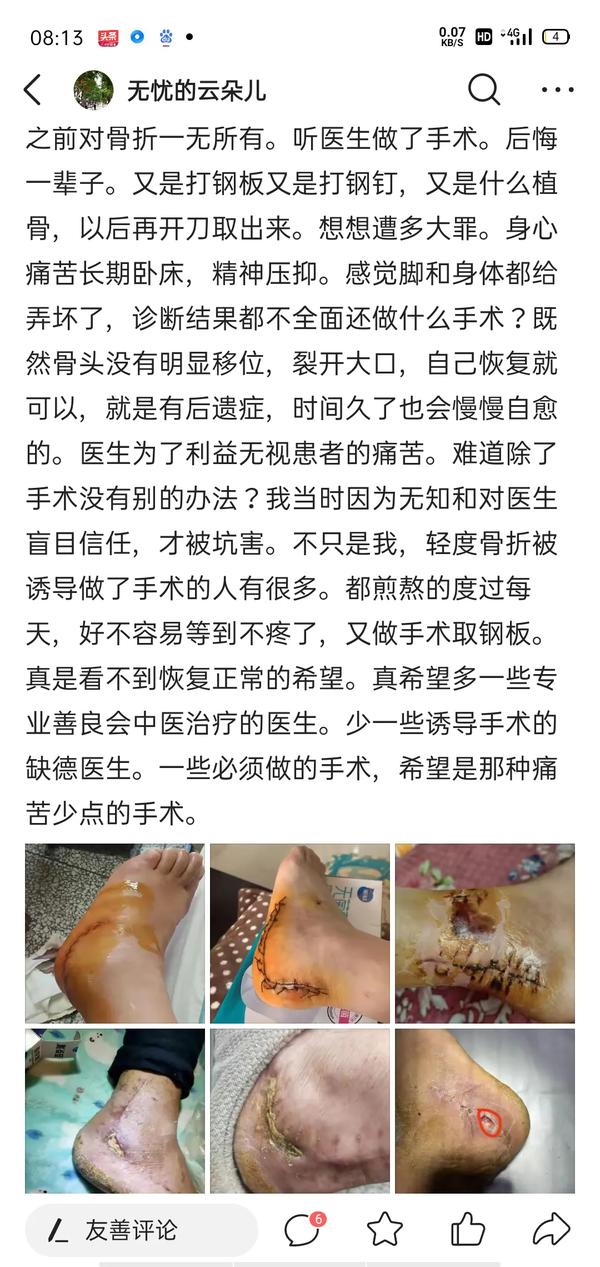
Task: Open the three-dot overflow menu
Action: 557,91
